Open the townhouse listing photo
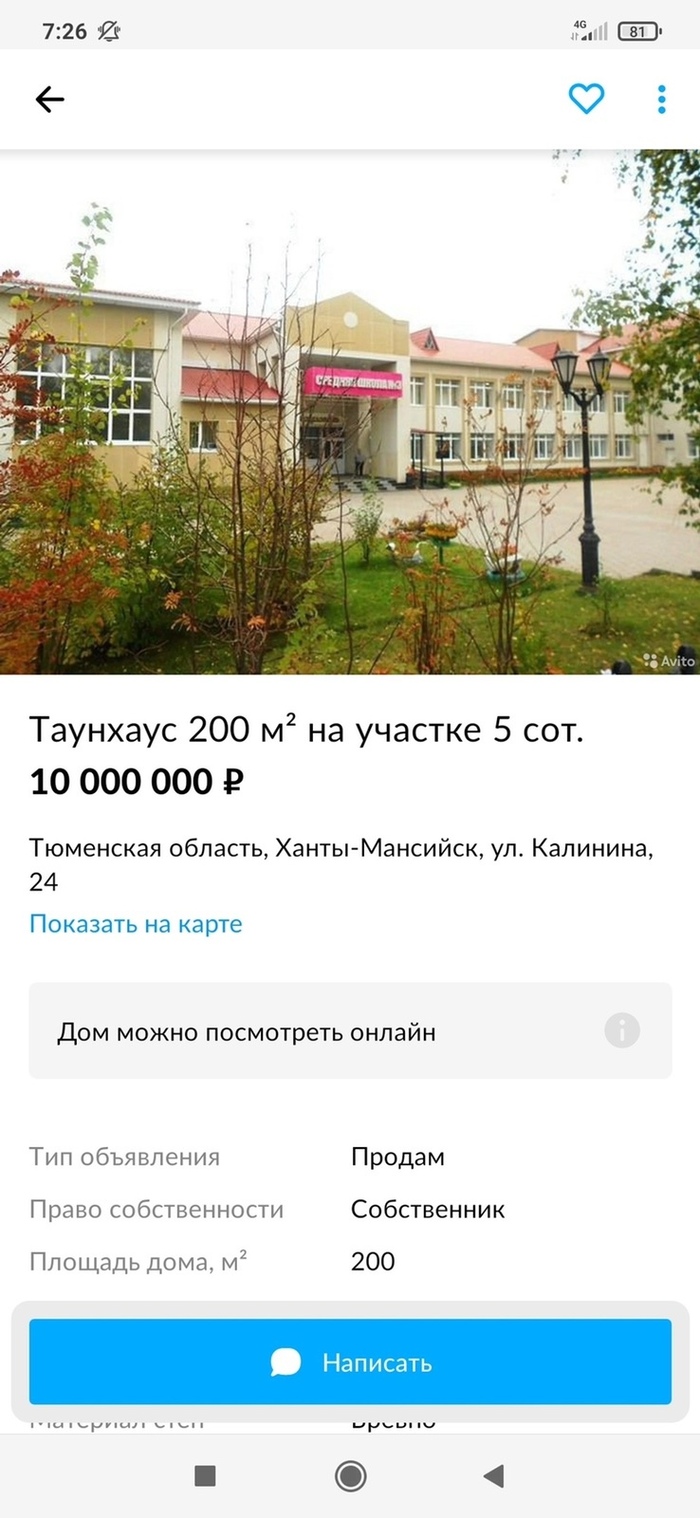 [x=350, y=412]
